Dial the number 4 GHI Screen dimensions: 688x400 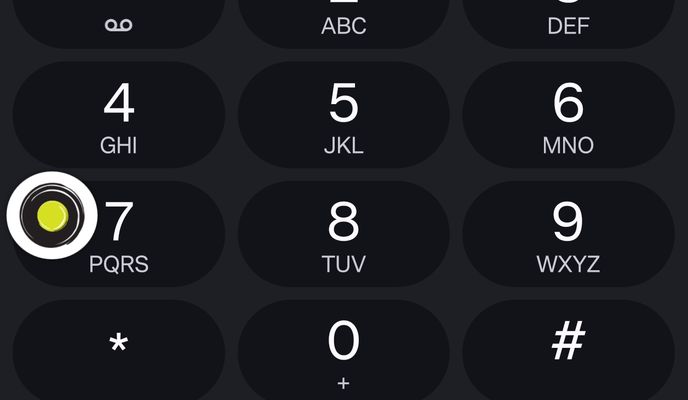coord(118,117)
